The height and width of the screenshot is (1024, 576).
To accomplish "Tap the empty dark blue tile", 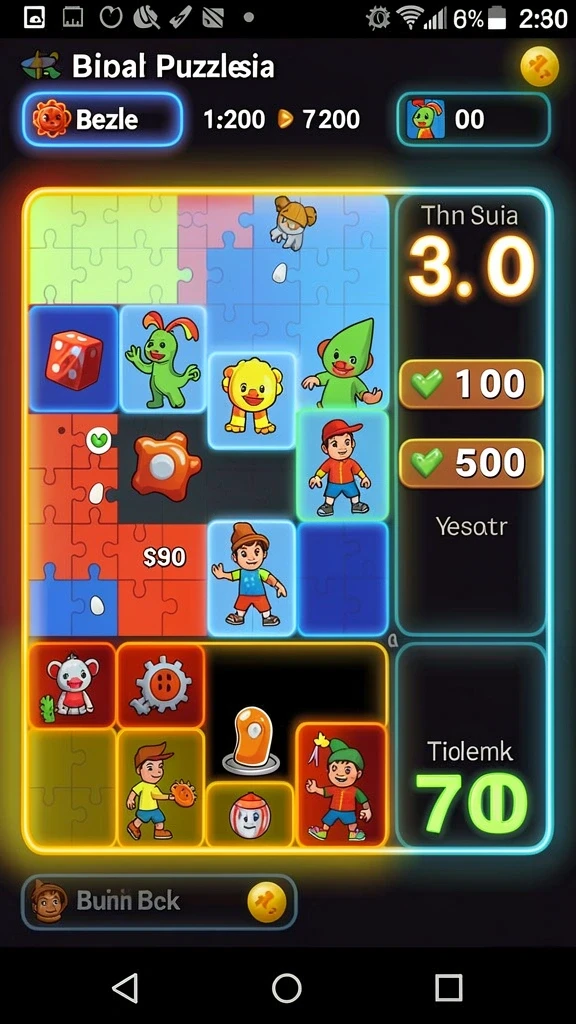I will [343, 578].
